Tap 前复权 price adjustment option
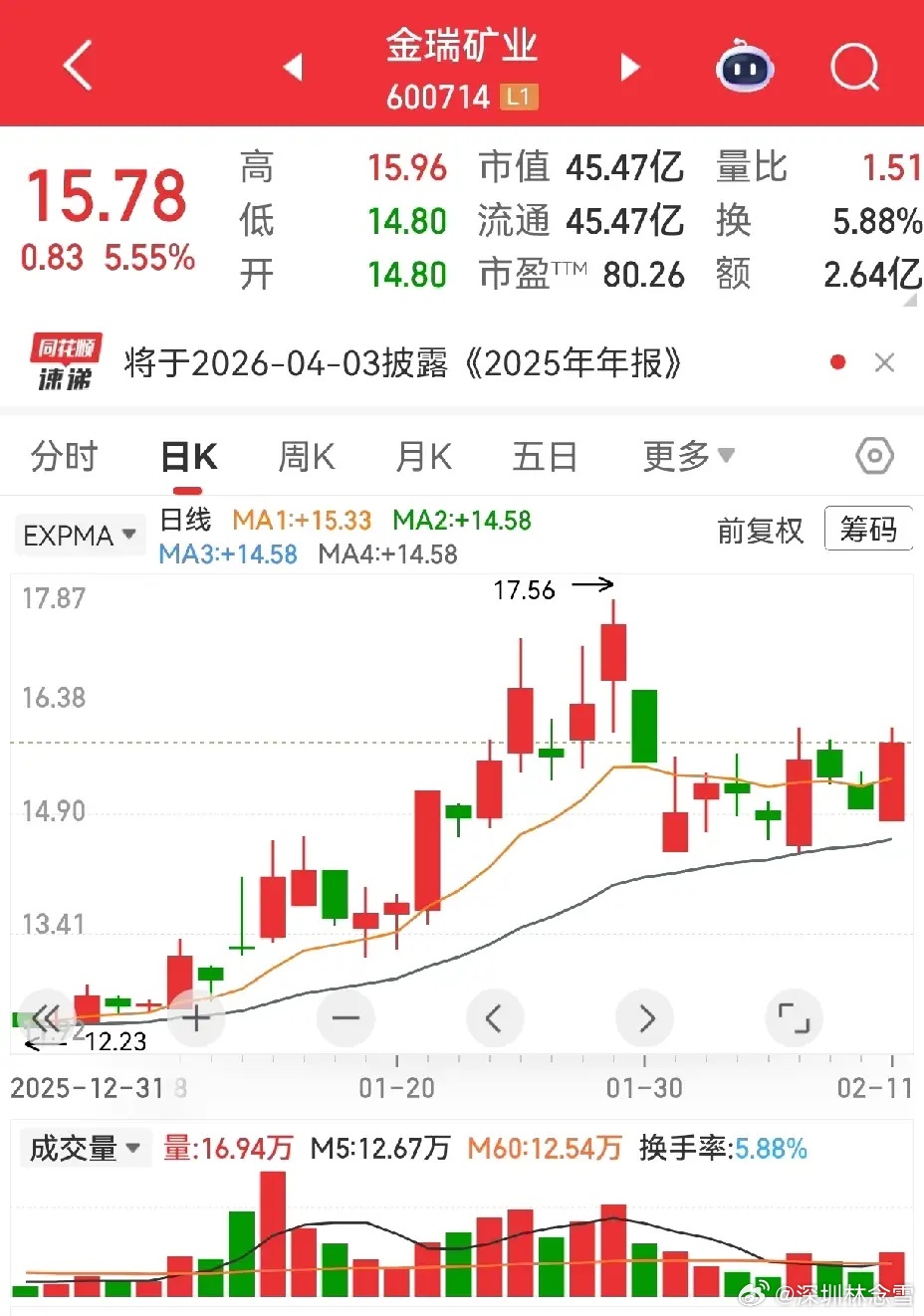Screen dimensions: 924x1316 tap(760, 531)
